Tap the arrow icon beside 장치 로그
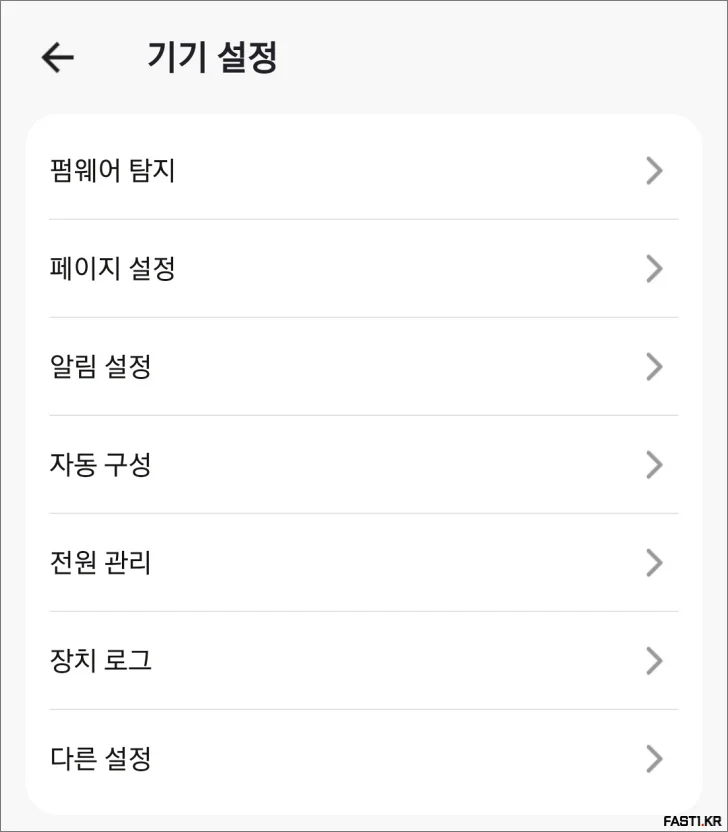The height and width of the screenshot is (832, 728). point(655,661)
